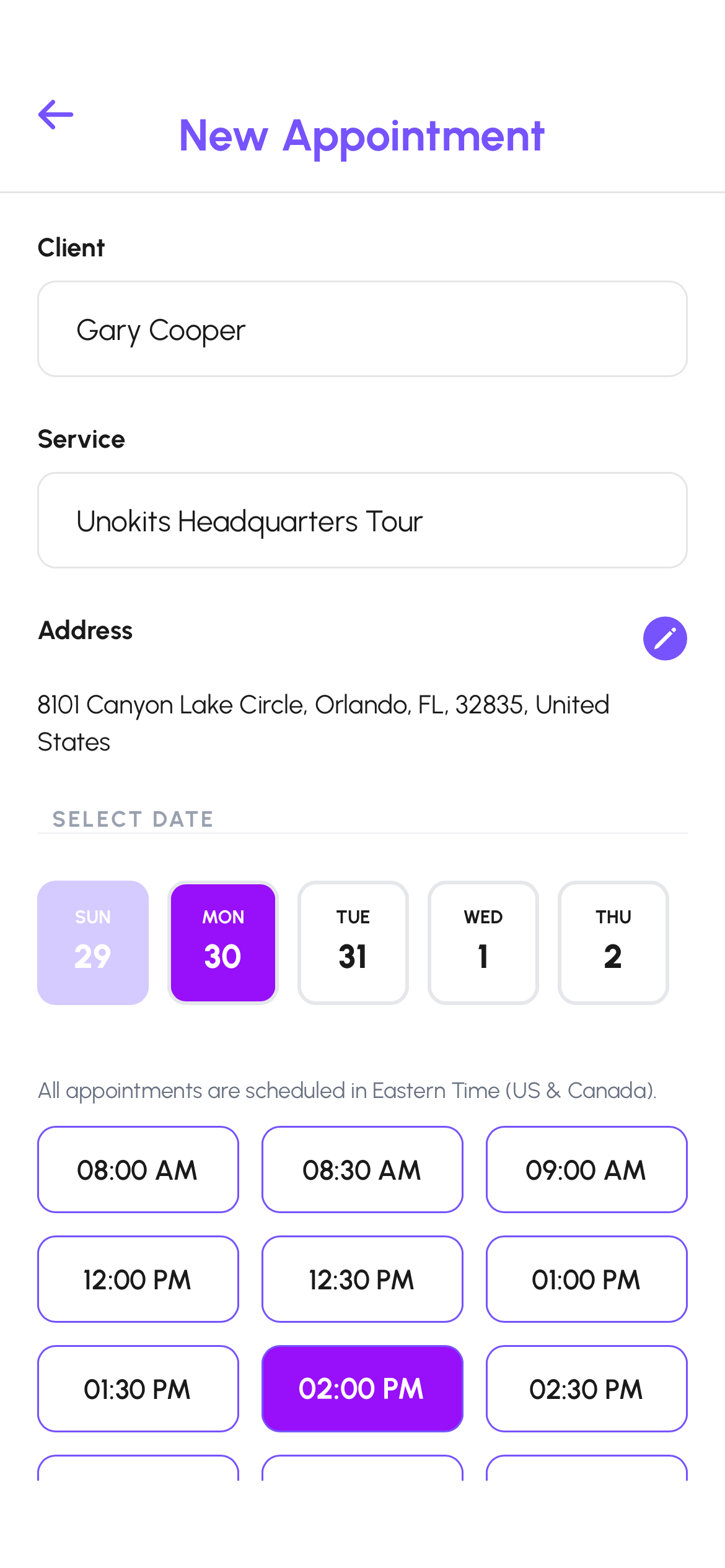Screen dimensions: 725x1568
Task: Choose the 02:30 PM time slot
Action: point(586,1388)
